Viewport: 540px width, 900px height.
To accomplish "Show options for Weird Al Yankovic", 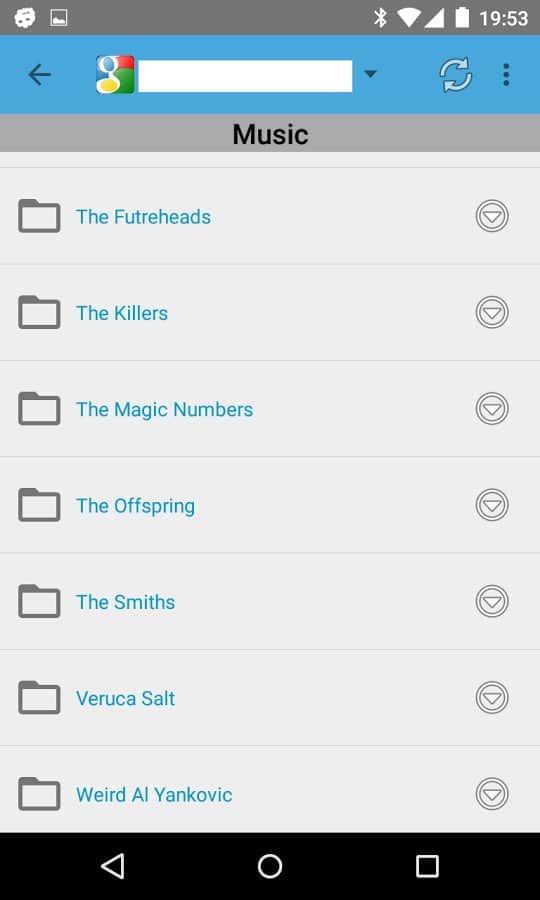I will pos(492,794).
